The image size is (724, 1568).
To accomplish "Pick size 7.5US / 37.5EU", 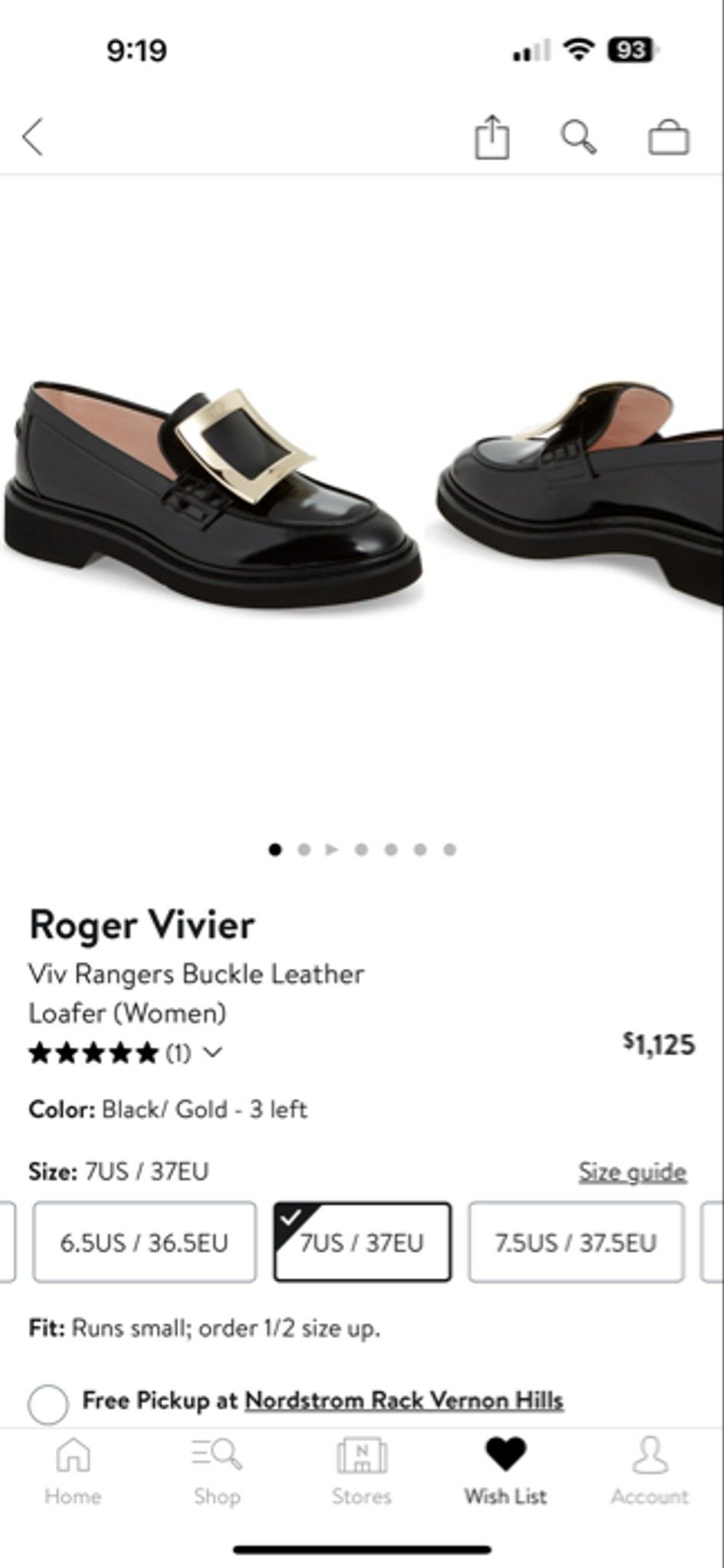I will [x=576, y=1242].
